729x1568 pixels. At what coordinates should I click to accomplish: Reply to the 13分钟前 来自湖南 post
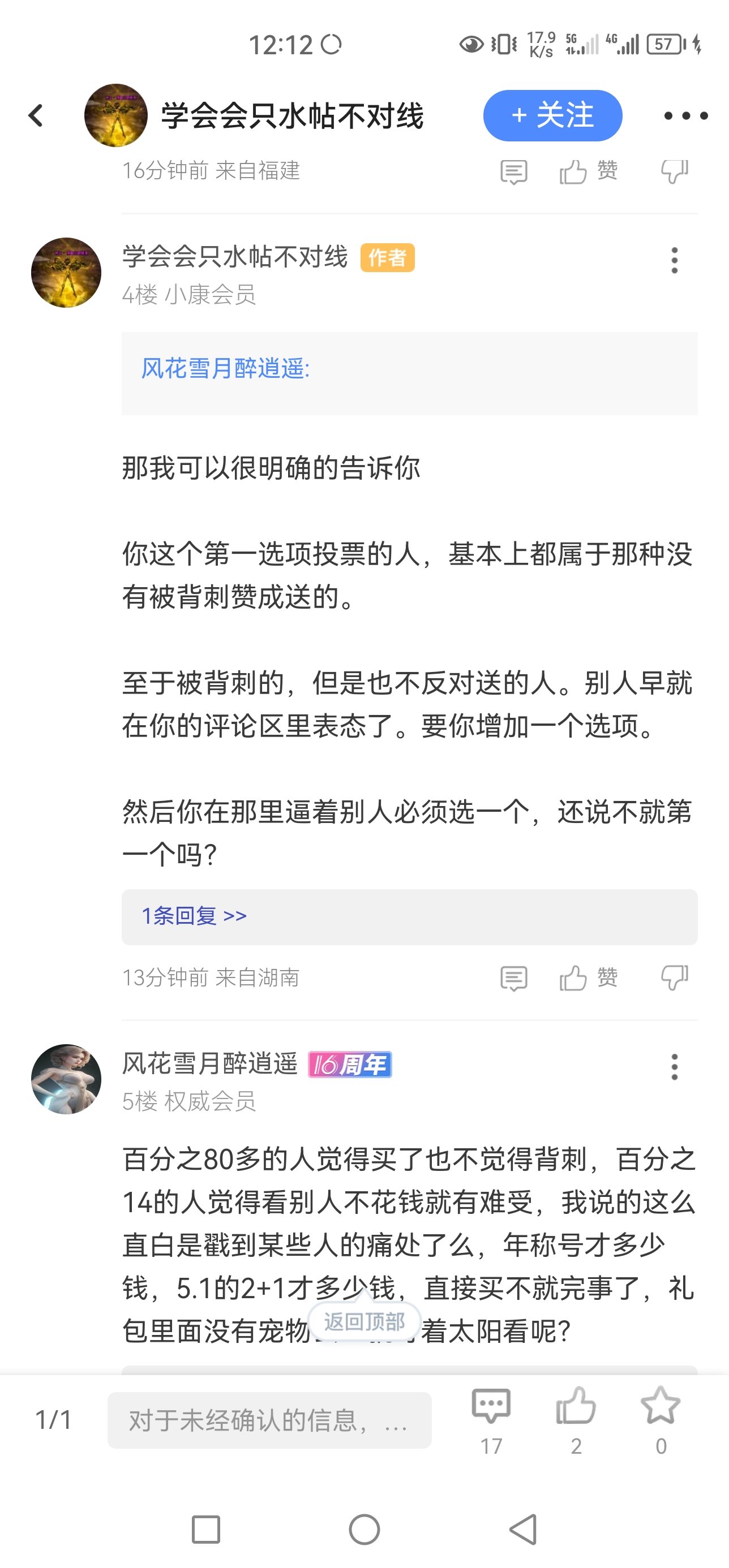click(513, 979)
